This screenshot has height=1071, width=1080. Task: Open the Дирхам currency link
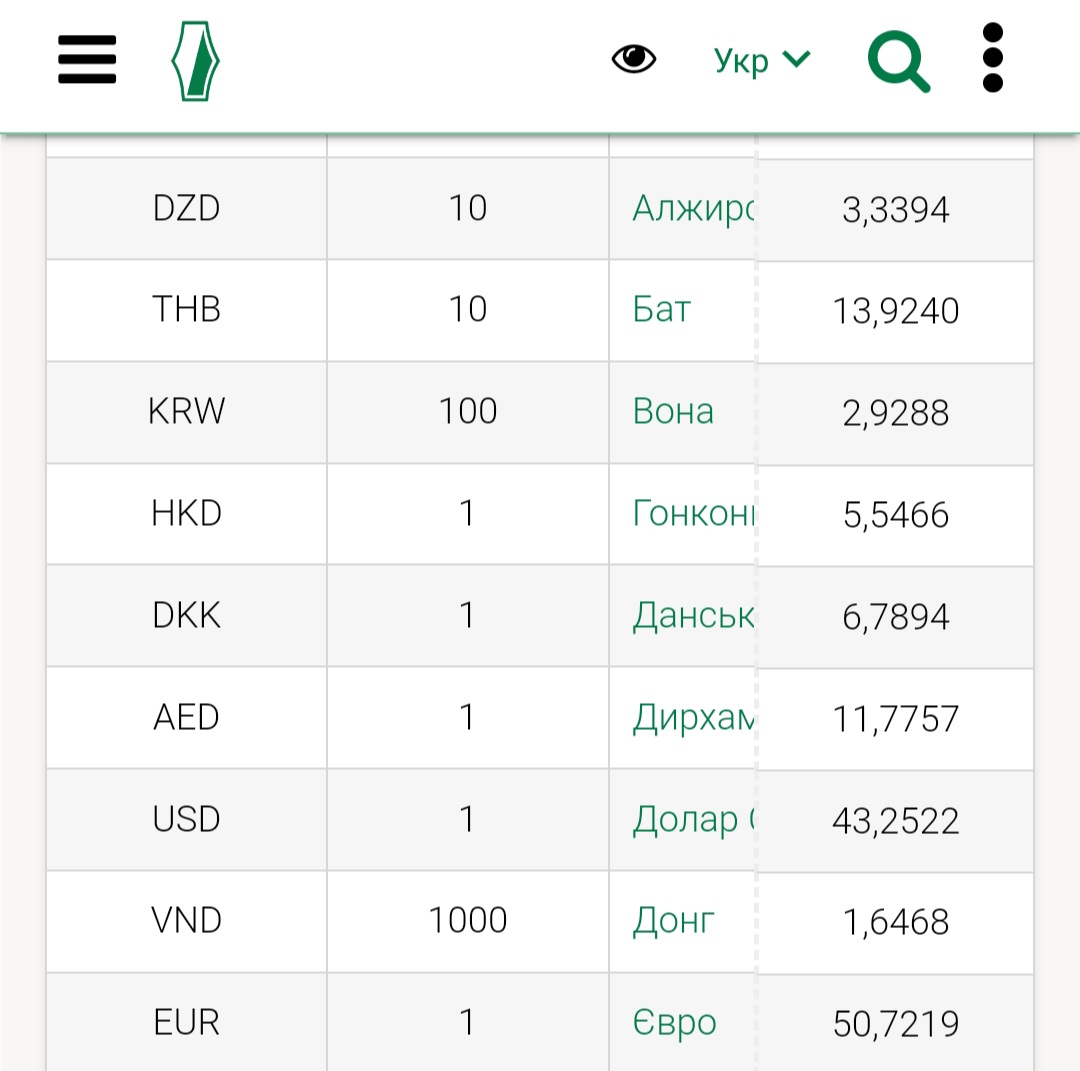tap(692, 718)
